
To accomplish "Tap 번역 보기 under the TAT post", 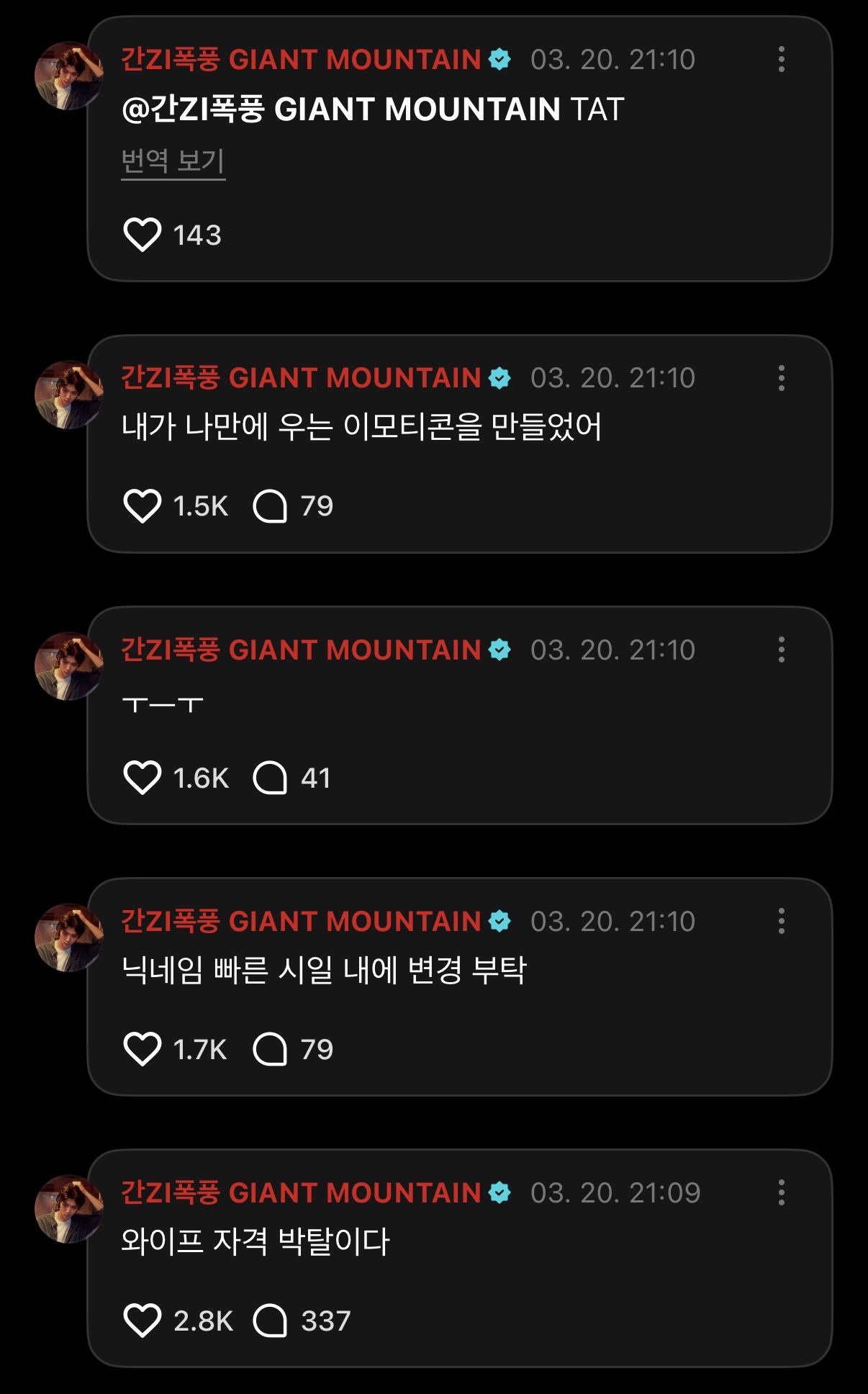I will 173,161.
